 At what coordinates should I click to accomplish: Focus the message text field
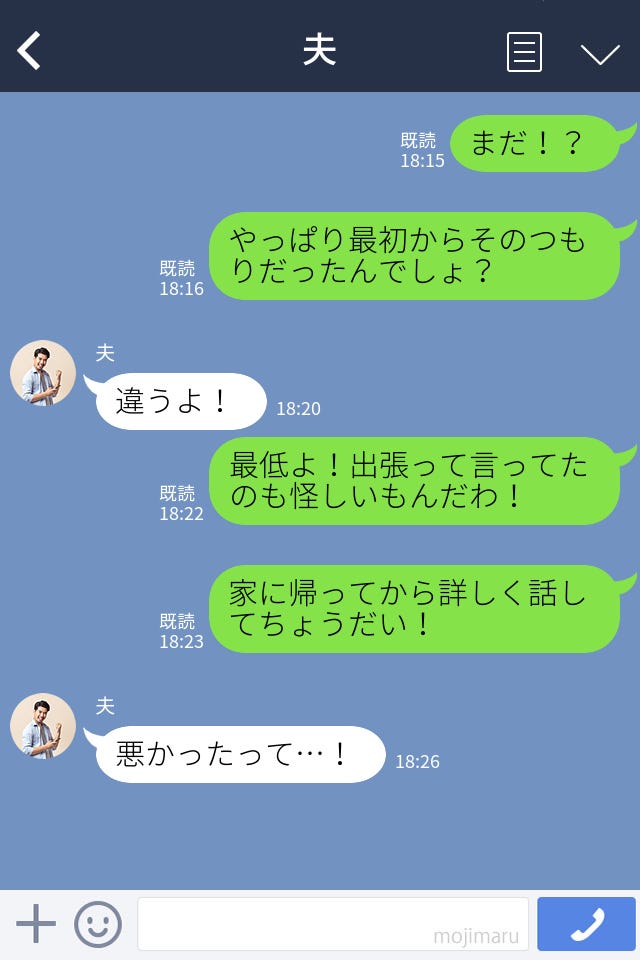coord(332,924)
